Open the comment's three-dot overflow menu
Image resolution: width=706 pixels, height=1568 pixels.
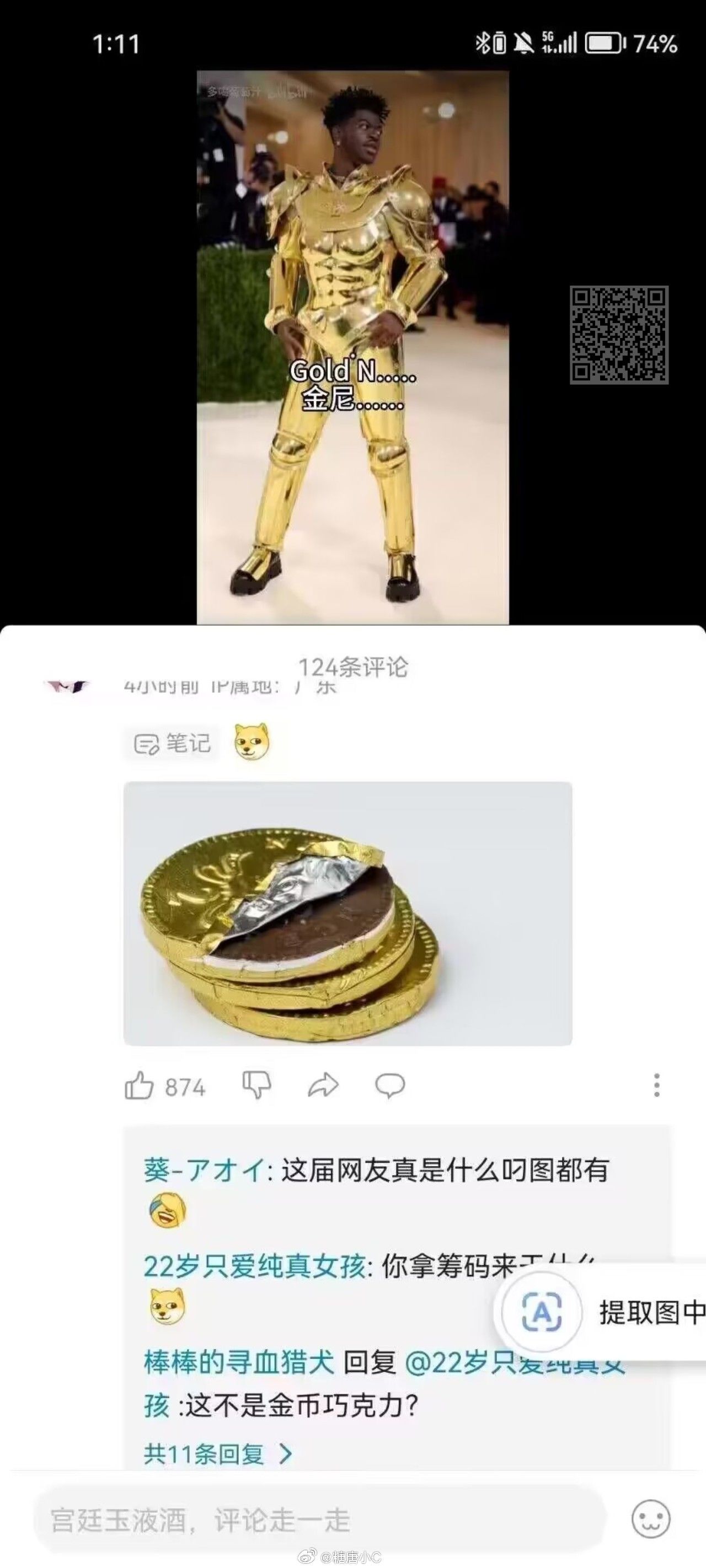click(656, 1085)
